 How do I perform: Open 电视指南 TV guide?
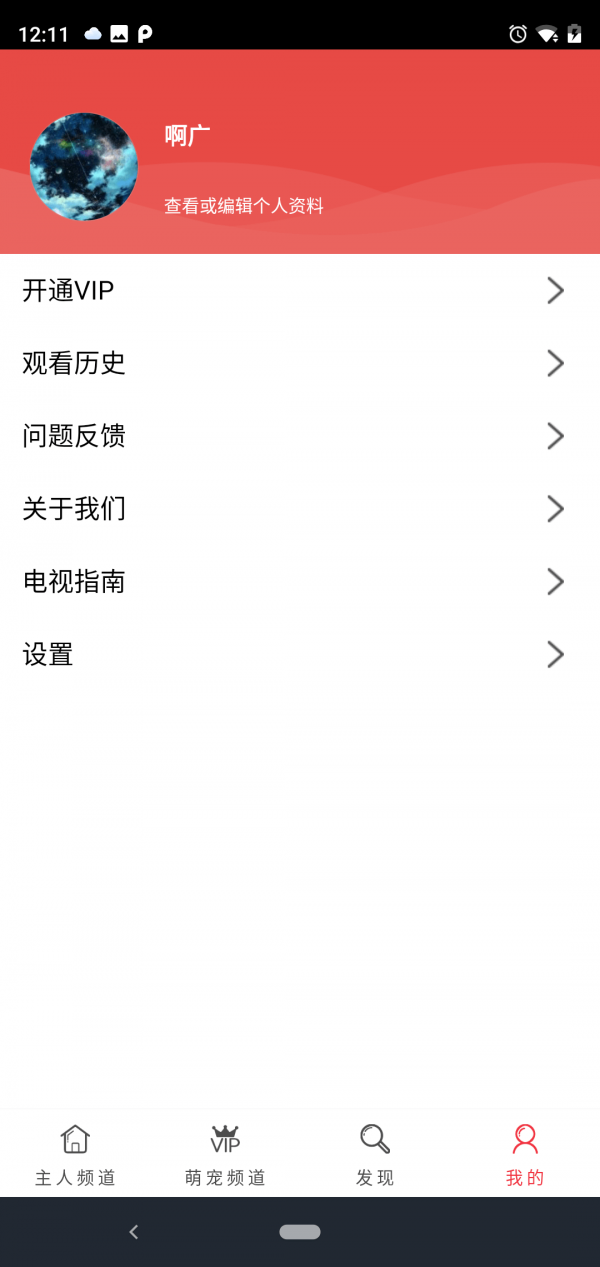[x=300, y=582]
